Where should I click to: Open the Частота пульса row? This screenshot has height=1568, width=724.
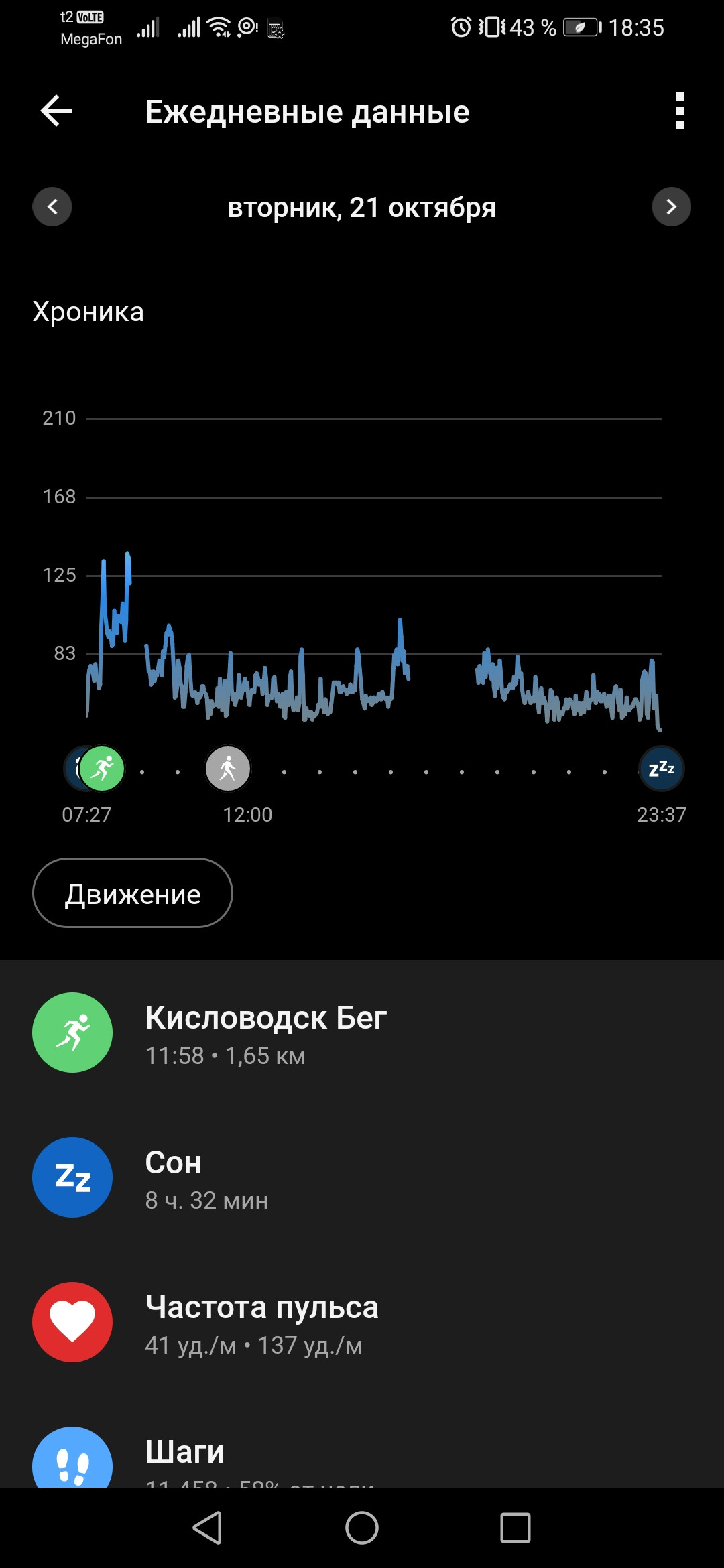[x=362, y=1323]
